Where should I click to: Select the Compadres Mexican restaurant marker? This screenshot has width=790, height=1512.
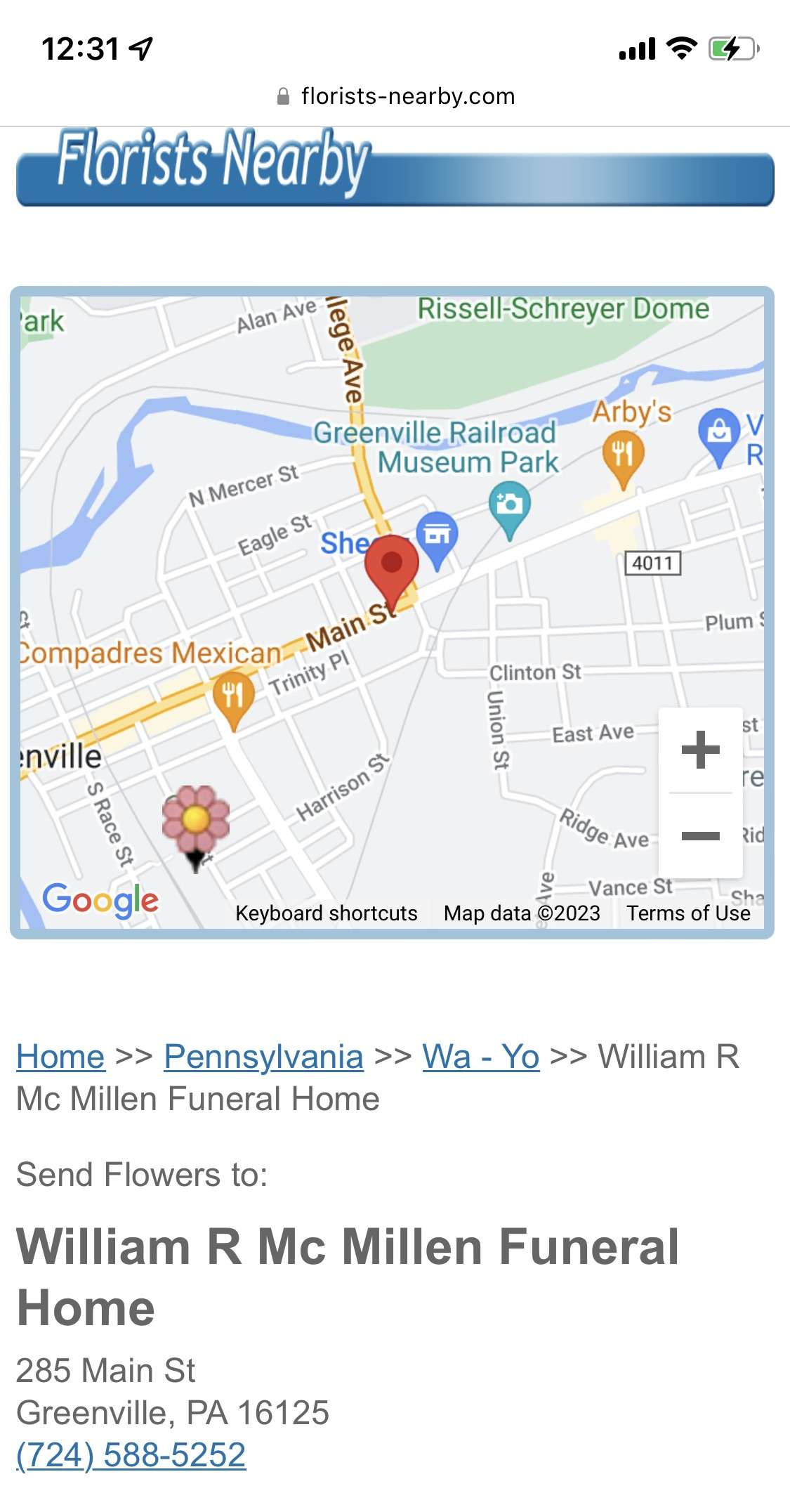233,695
